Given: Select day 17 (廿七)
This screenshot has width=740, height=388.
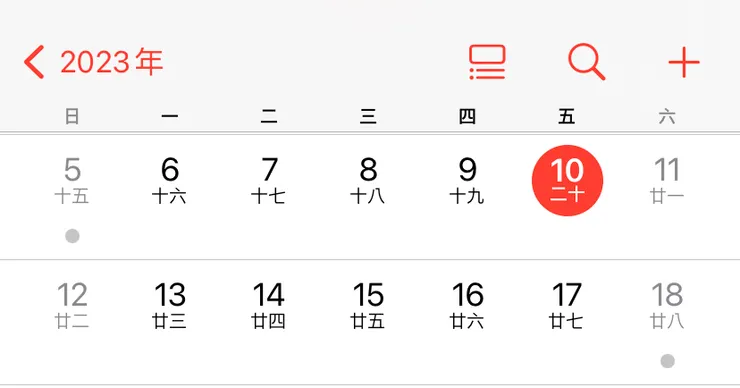Looking at the screenshot, I should coord(567,305).
